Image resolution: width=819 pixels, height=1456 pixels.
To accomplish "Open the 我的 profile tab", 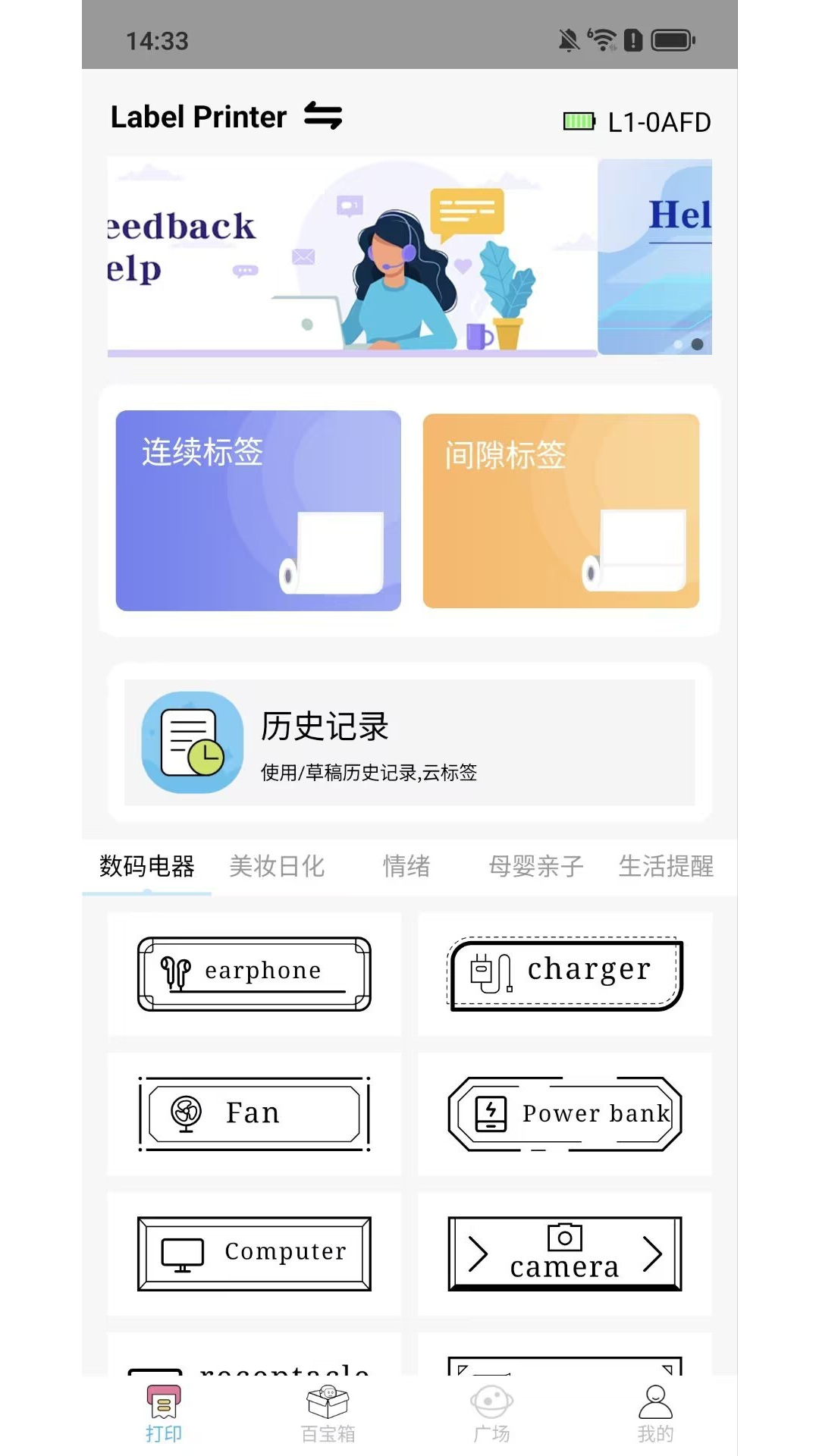I will point(655,1414).
